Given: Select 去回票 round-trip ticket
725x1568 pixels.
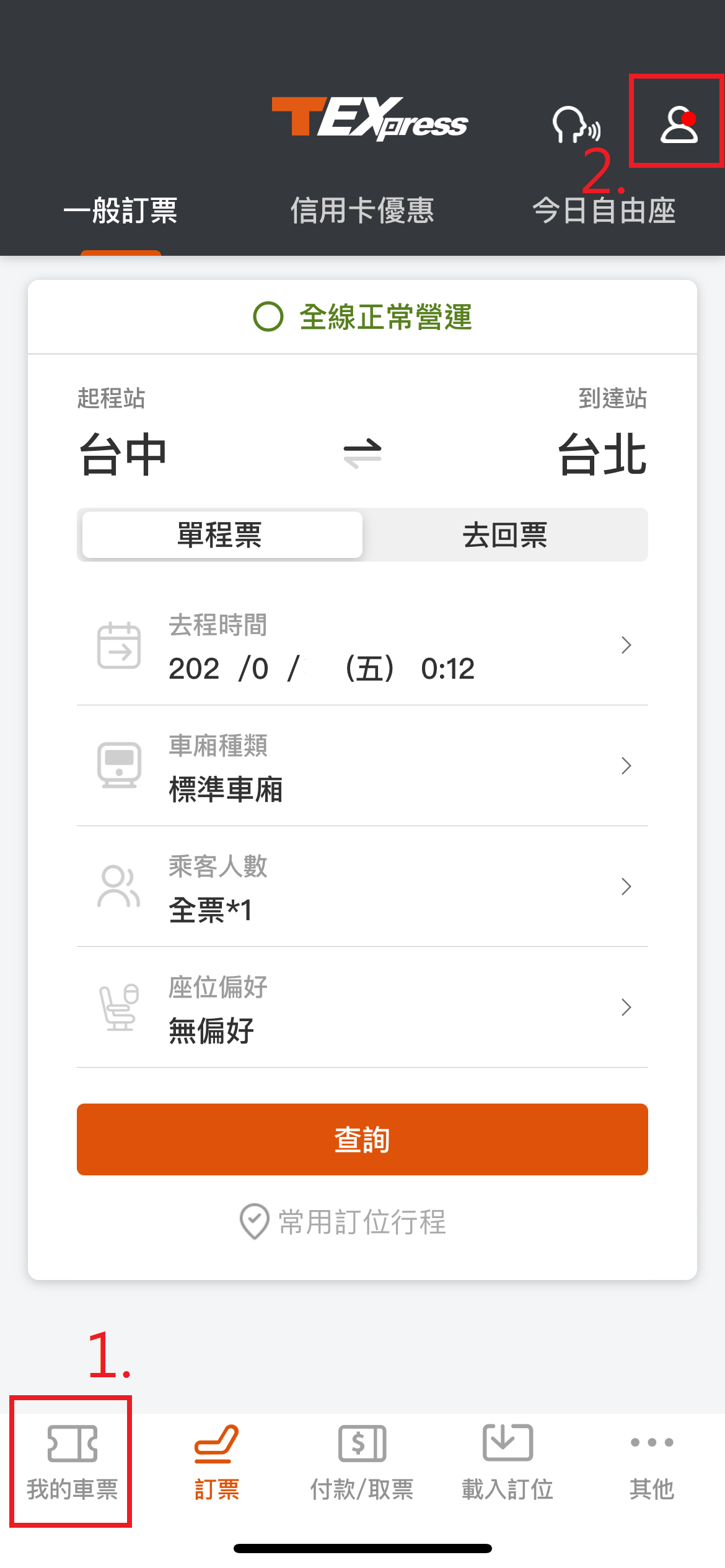Looking at the screenshot, I should [x=505, y=535].
